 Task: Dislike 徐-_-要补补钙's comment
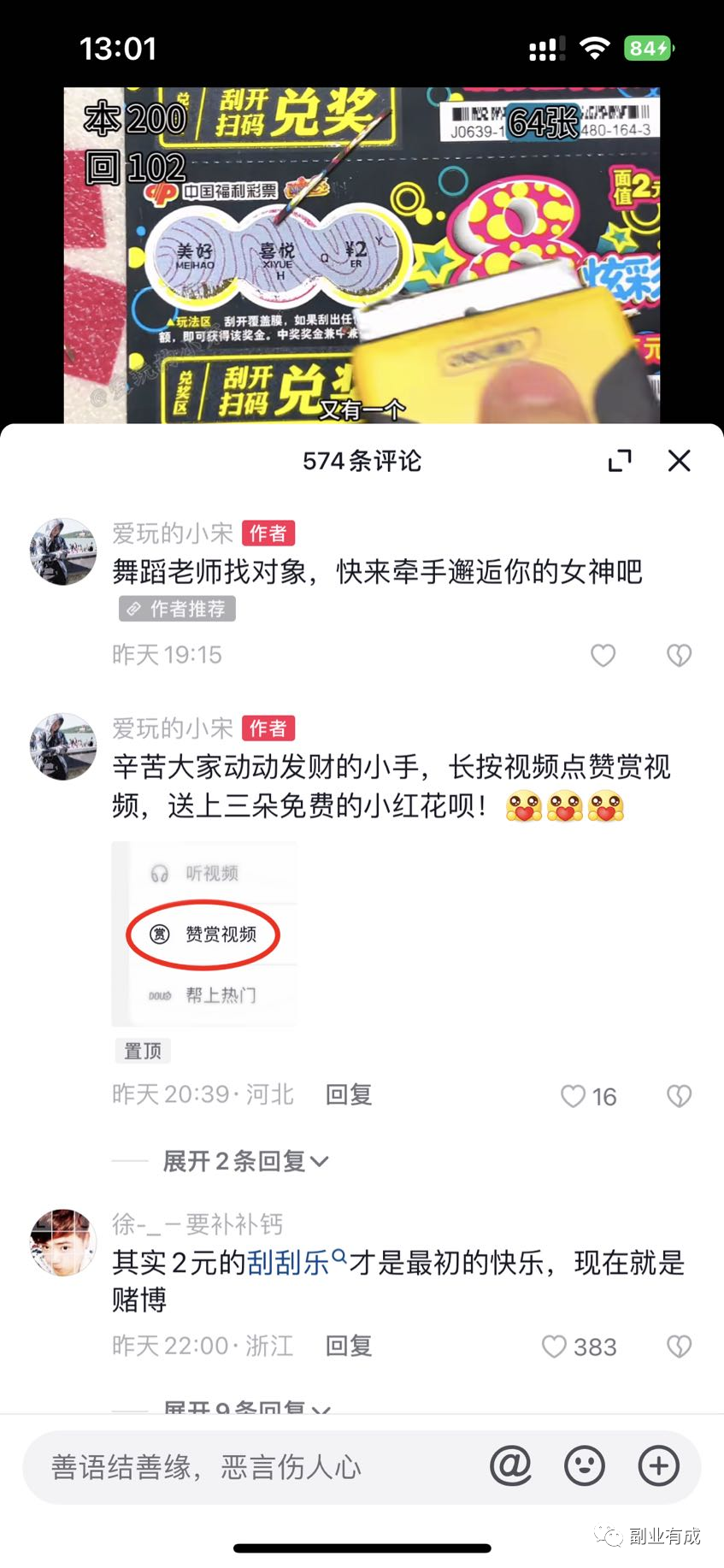pyautogui.click(x=679, y=1347)
